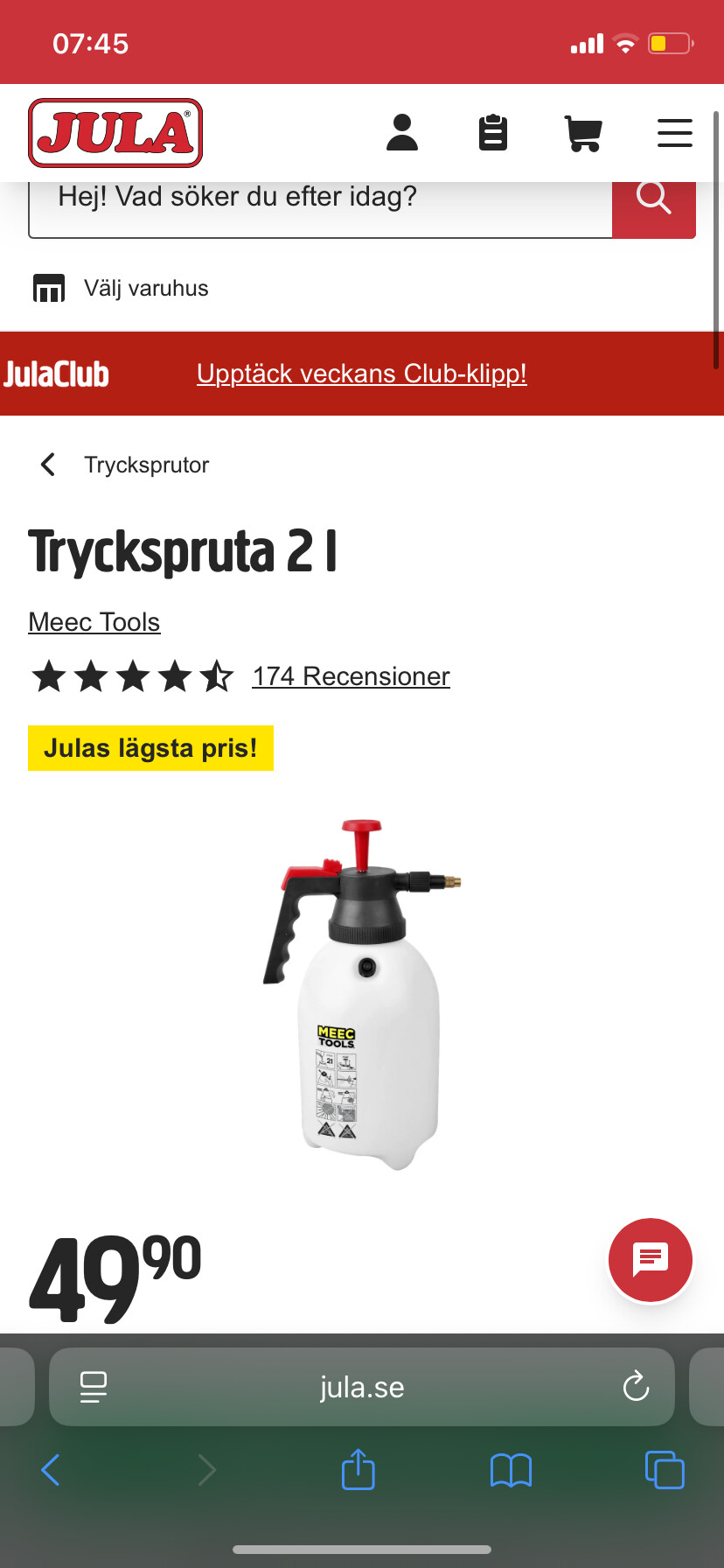Open the Meec Tools brand link
Image resolution: width=724 pixels, height=1568 pixels.
pos(94,622)
